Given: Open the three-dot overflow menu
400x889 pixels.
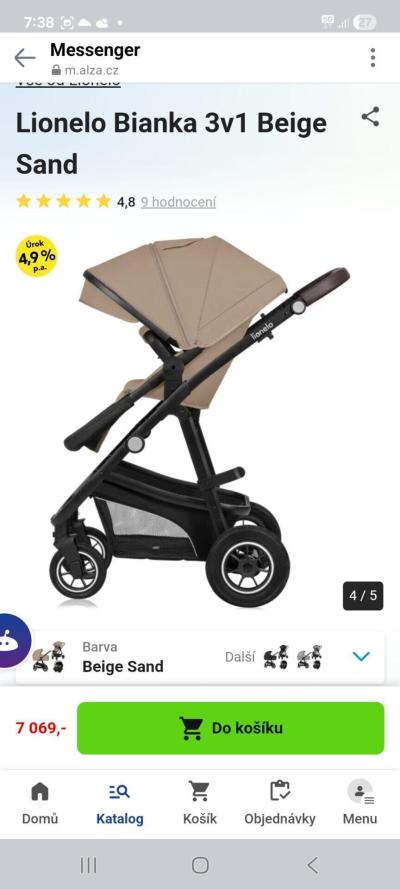Looking at the screenshot, I should coord(372,58).
